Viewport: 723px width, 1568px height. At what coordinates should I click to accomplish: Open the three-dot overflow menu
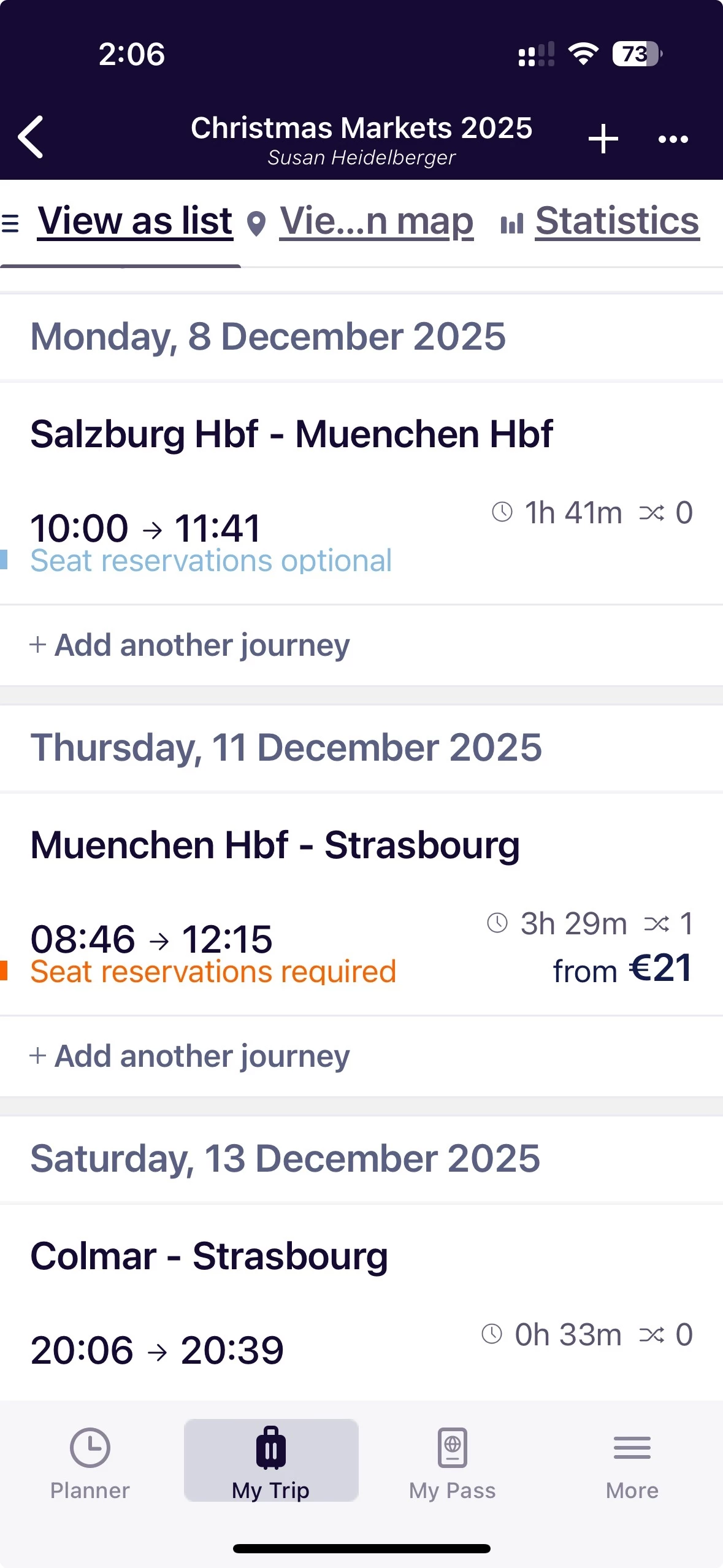click(x=673, y=139)
